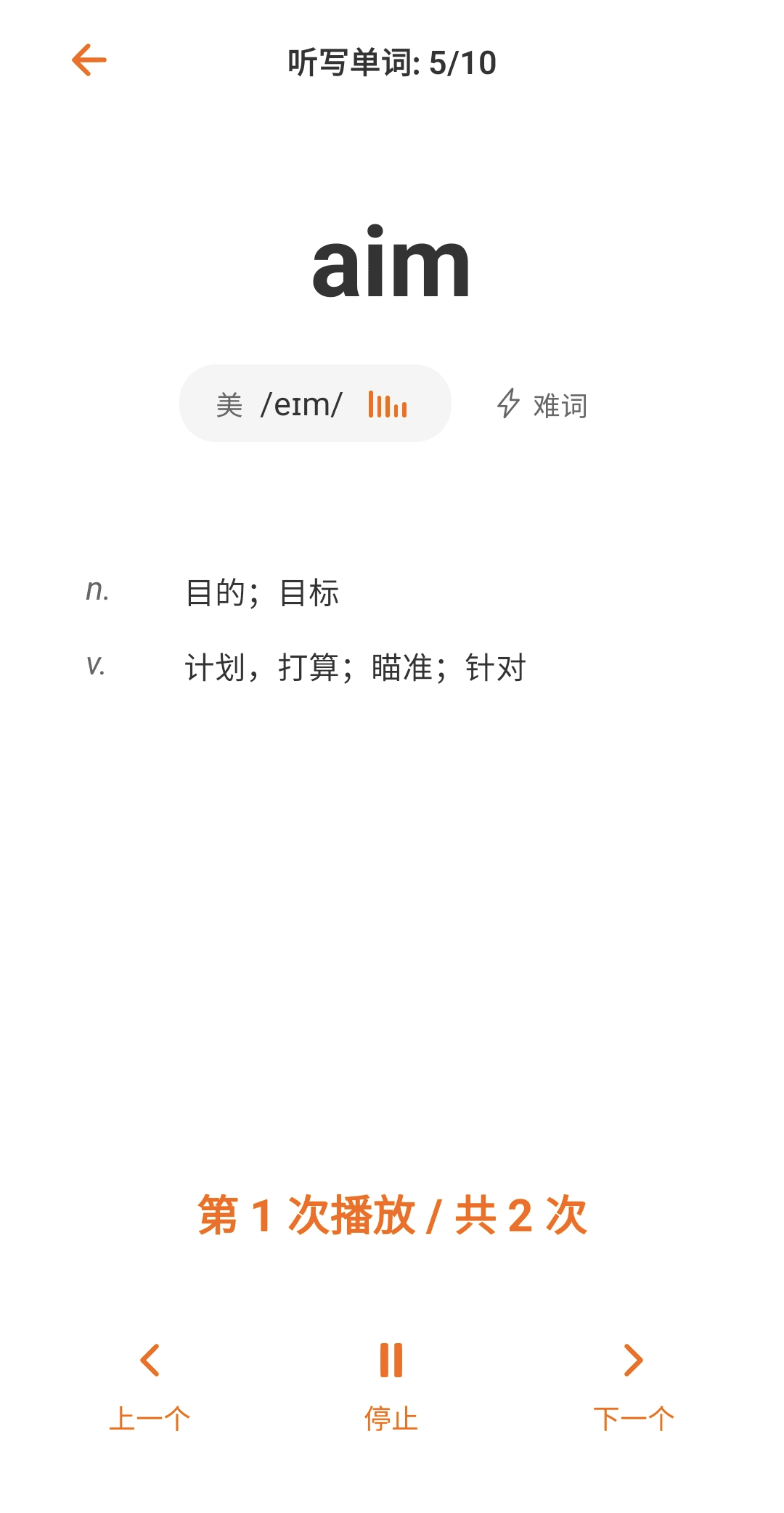
Task: Play the American pronunciation /eɪm/
Action: 315,404
